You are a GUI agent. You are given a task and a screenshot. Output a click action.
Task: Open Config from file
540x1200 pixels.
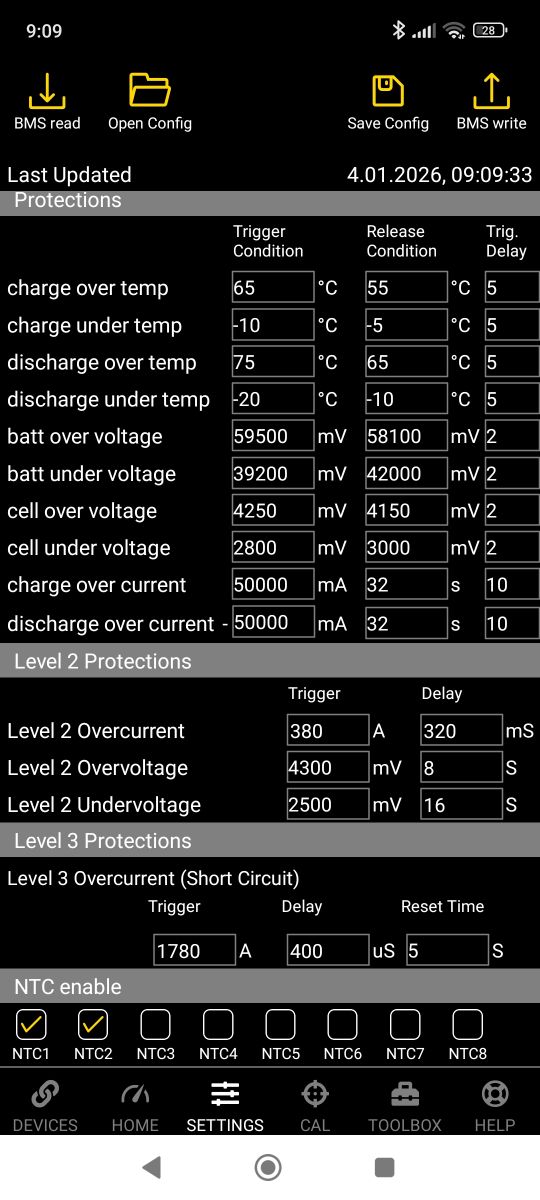[150, 102]
